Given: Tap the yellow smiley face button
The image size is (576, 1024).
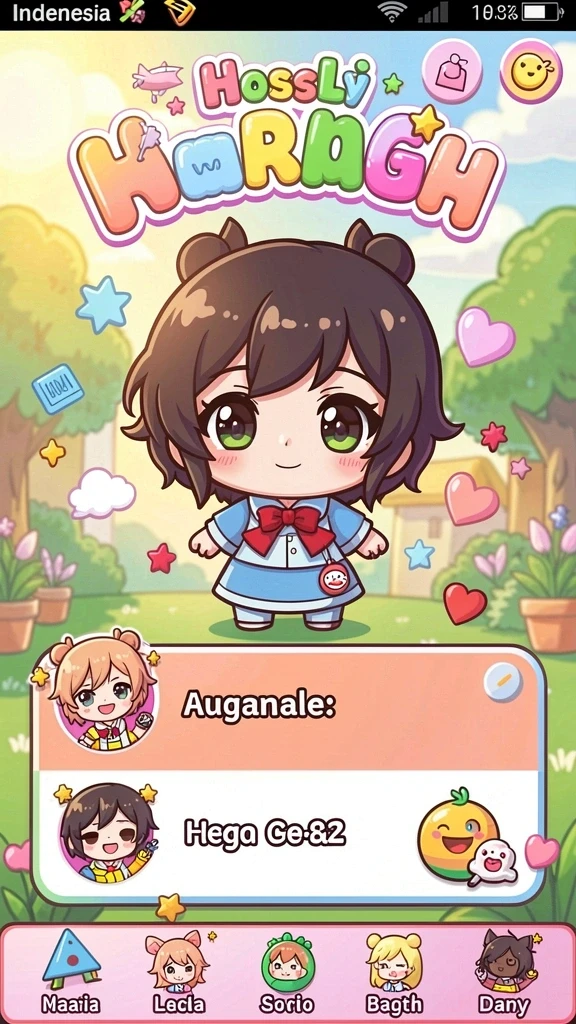Looking at the screenshot, I should [x=531, y=71].
